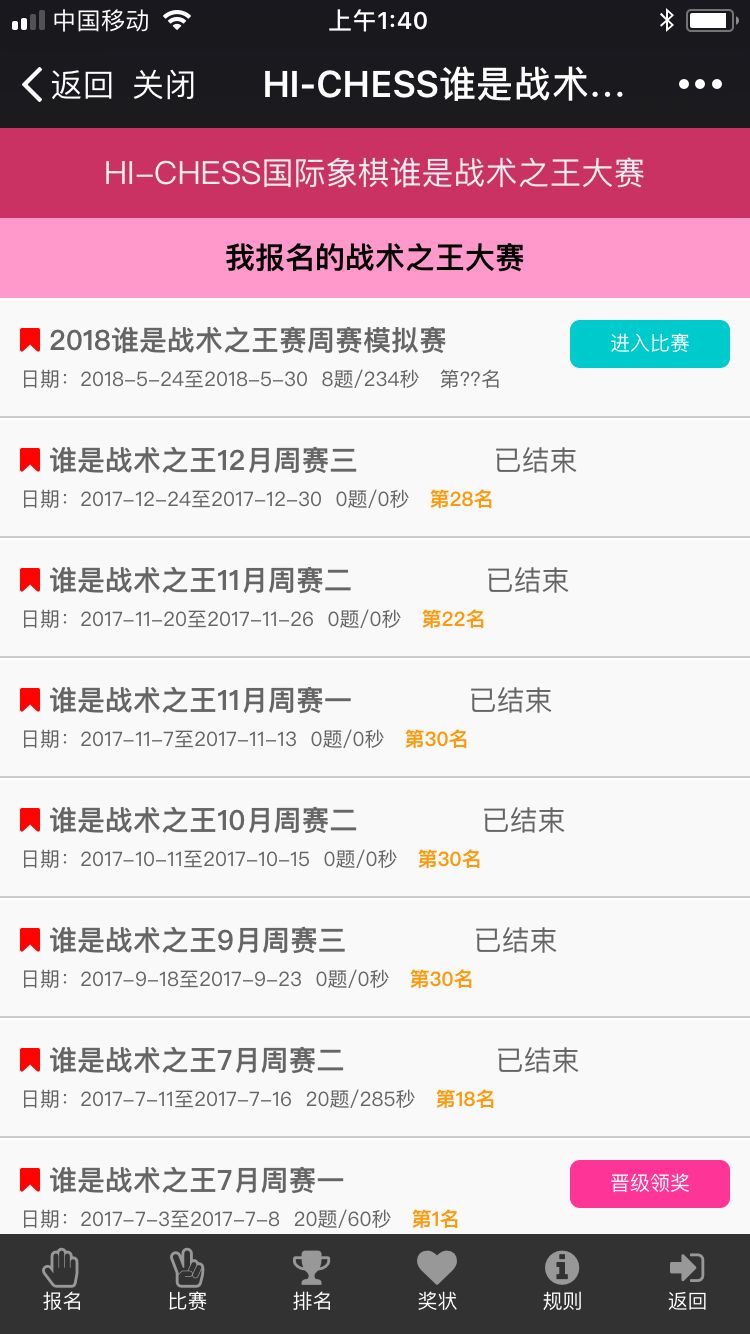Switch to the 报名 tab

coord(62,1282)
